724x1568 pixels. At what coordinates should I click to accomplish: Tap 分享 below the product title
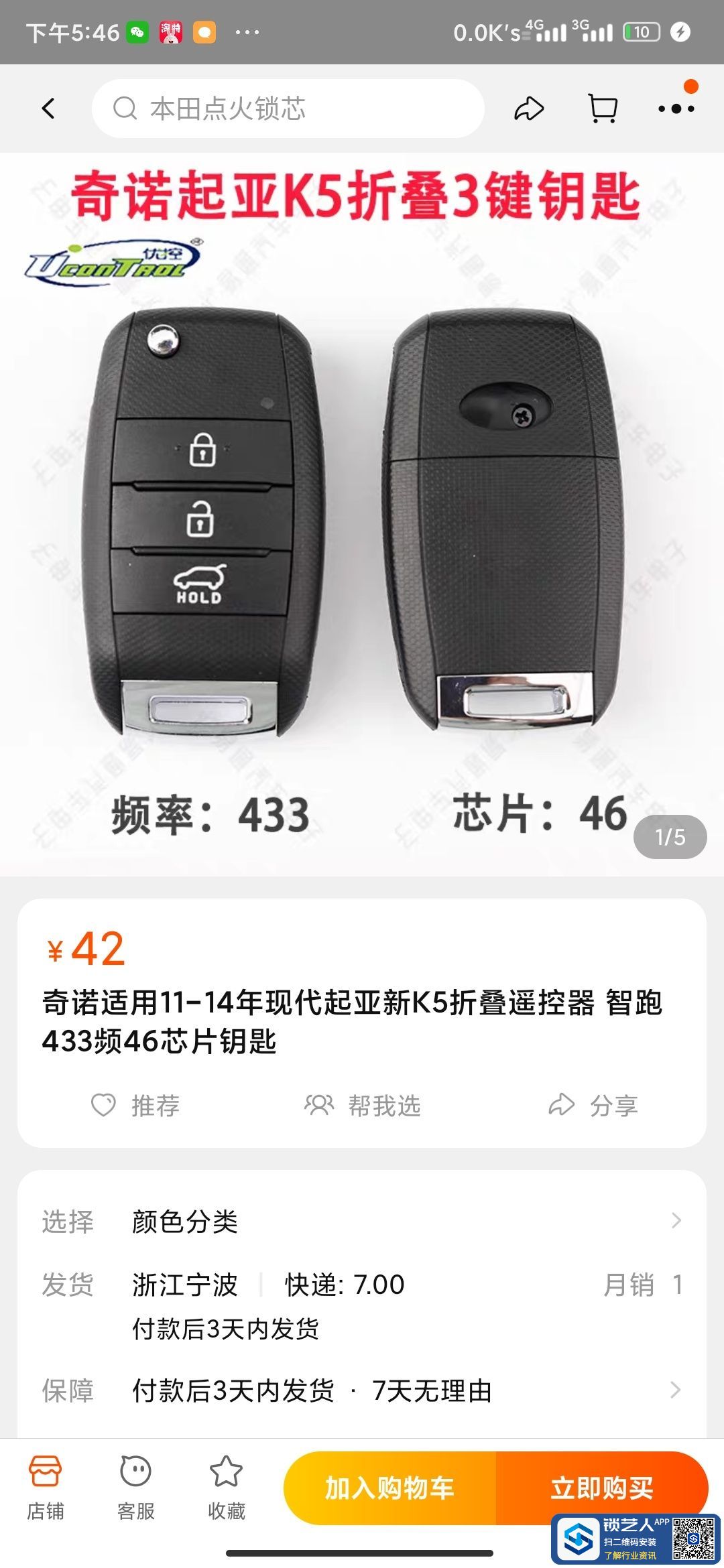tap(593, 1106)
